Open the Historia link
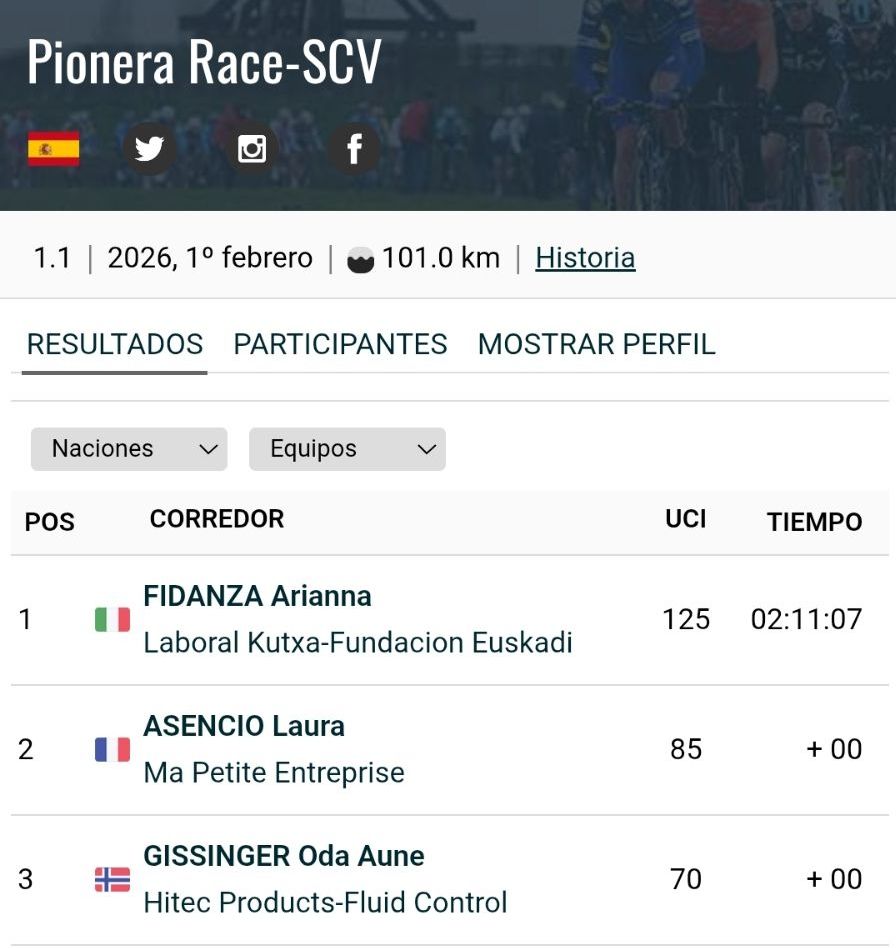 click(x=585, y=258)
